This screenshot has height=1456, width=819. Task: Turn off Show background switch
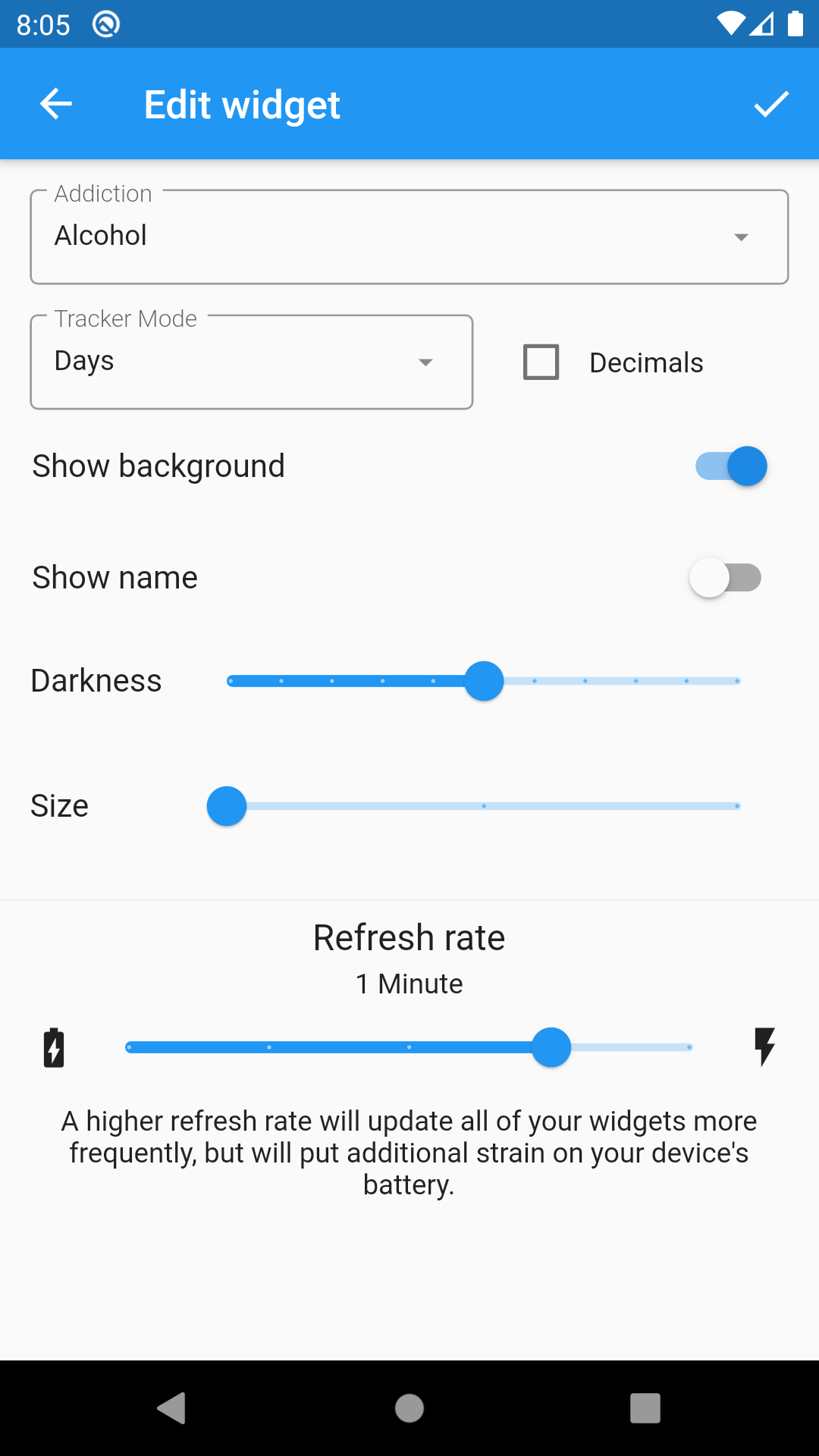coord(731,466)
